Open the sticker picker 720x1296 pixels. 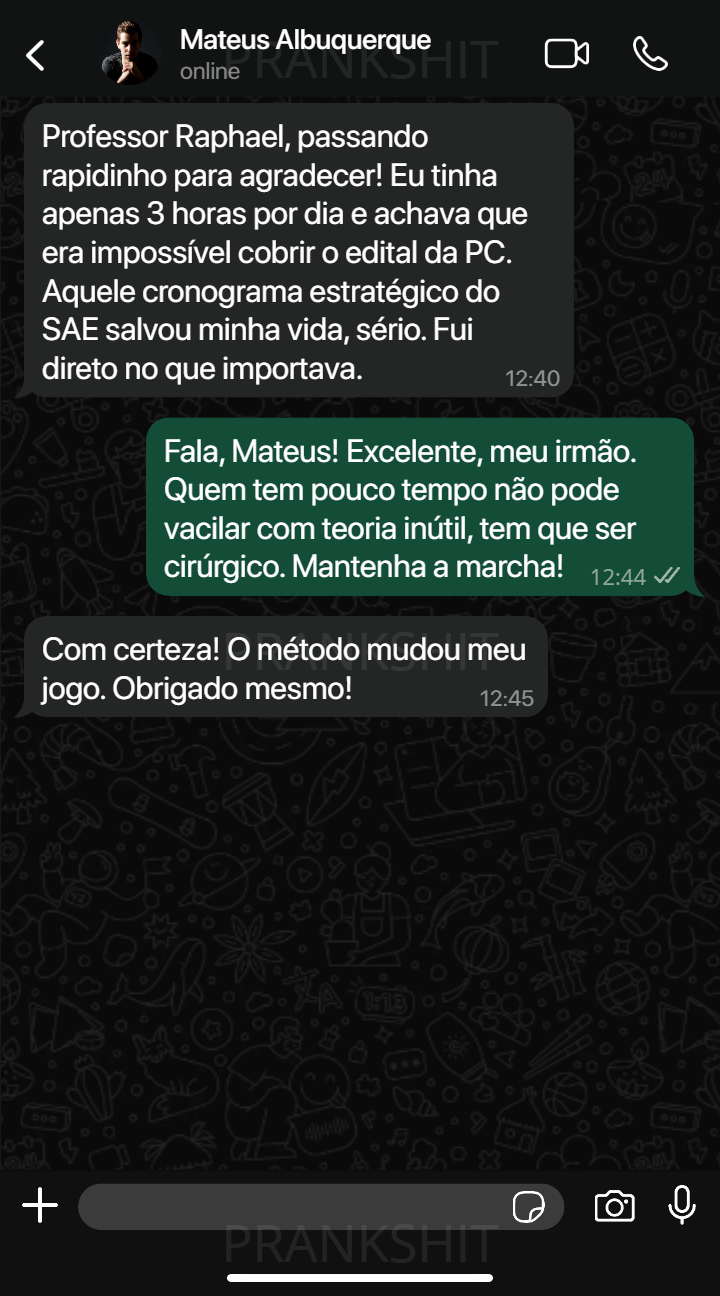click(x=528, y=1208)
